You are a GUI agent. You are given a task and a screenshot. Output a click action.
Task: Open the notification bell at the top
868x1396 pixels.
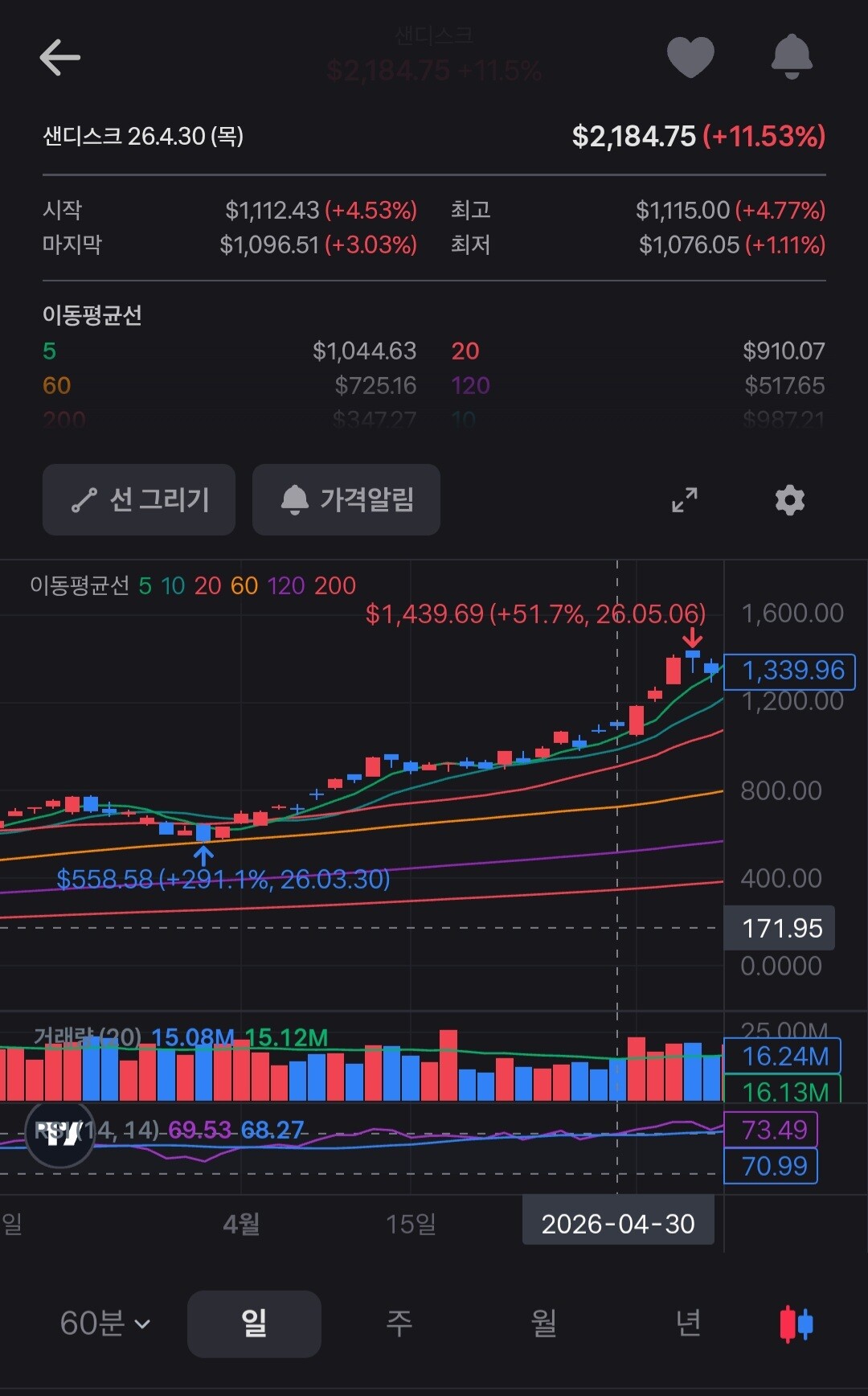point(792,56)
